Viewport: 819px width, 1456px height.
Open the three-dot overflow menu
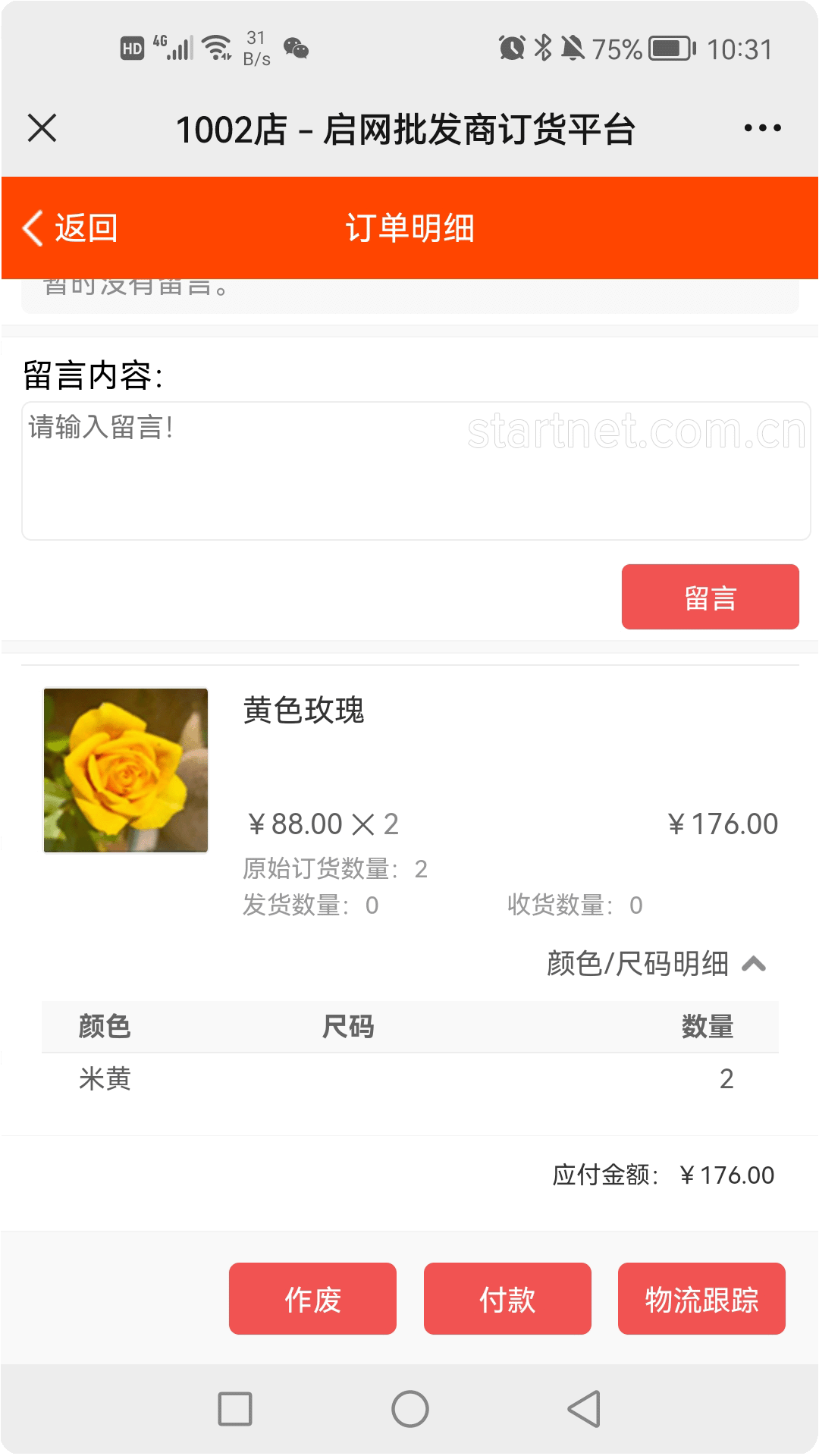[x=762, y=127]
